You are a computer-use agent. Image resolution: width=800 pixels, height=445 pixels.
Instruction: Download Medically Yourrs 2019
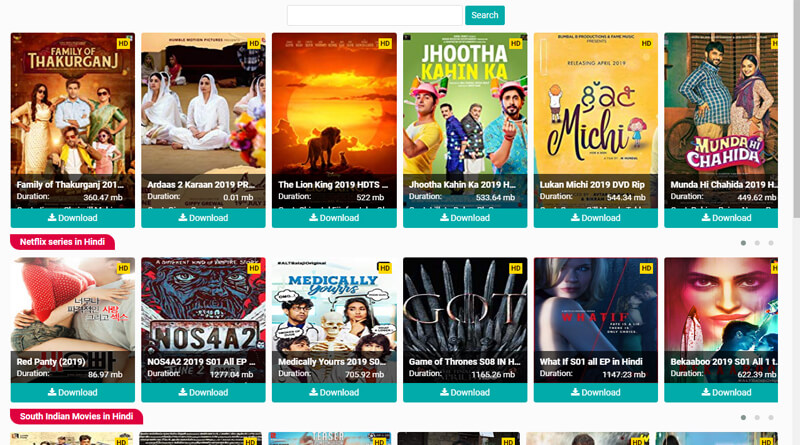(x=334, y=392)
